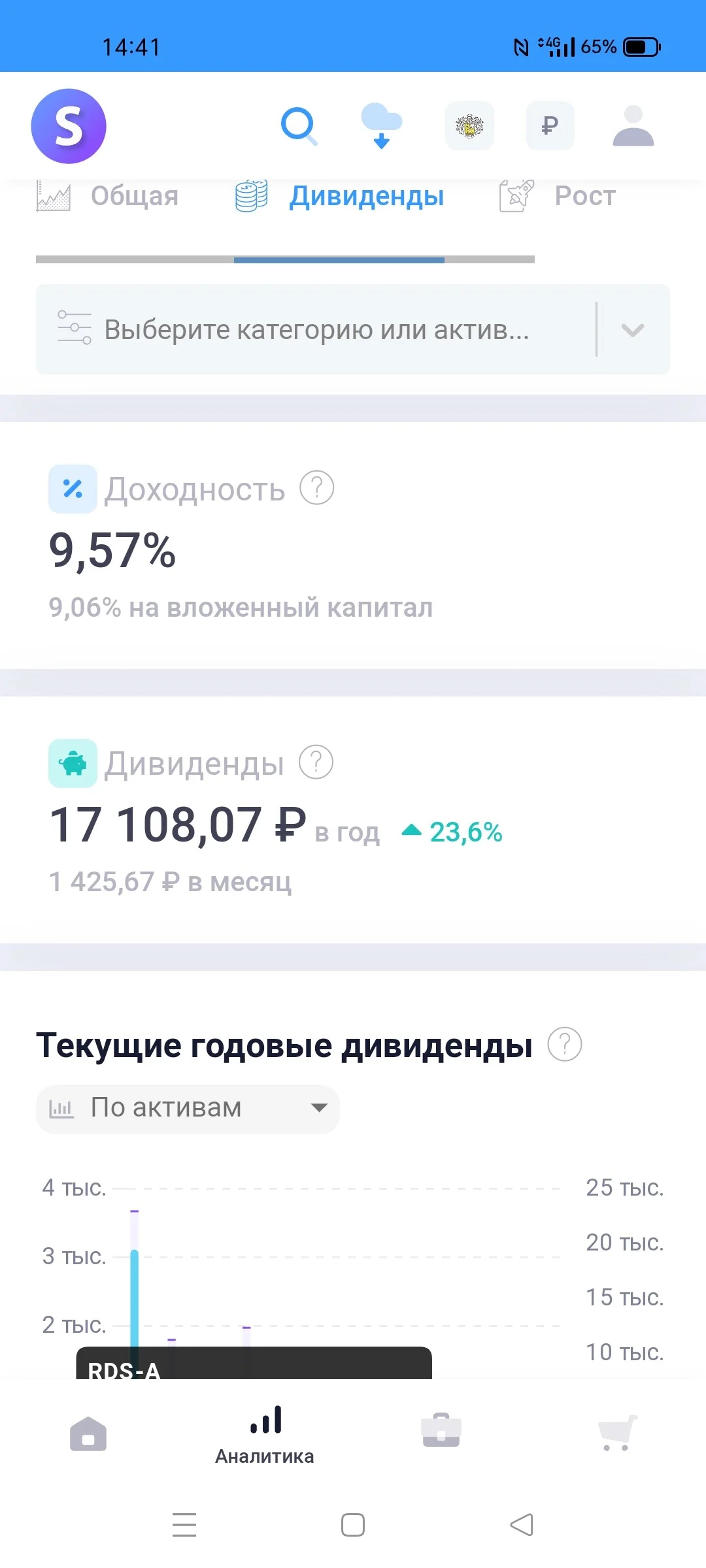Expand the category or asset selector
The image size is (706, 1568).
pyautogui.click(x=353, y=329)
